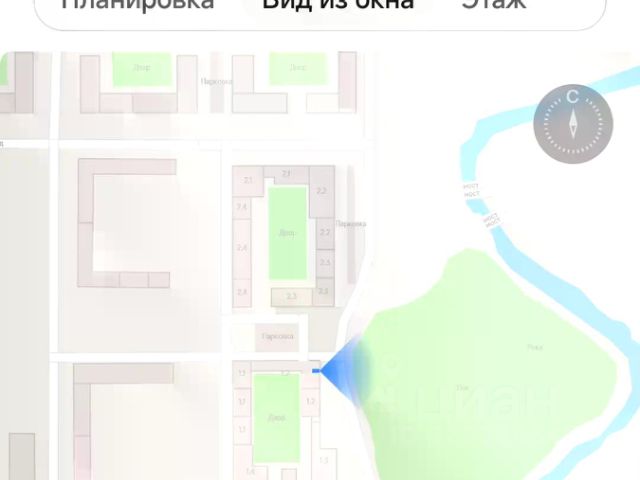Image resolution: width=640 pixels, height=480 pixels.
Task: Switch to the Этаж tab
Action: coord(493,4)
